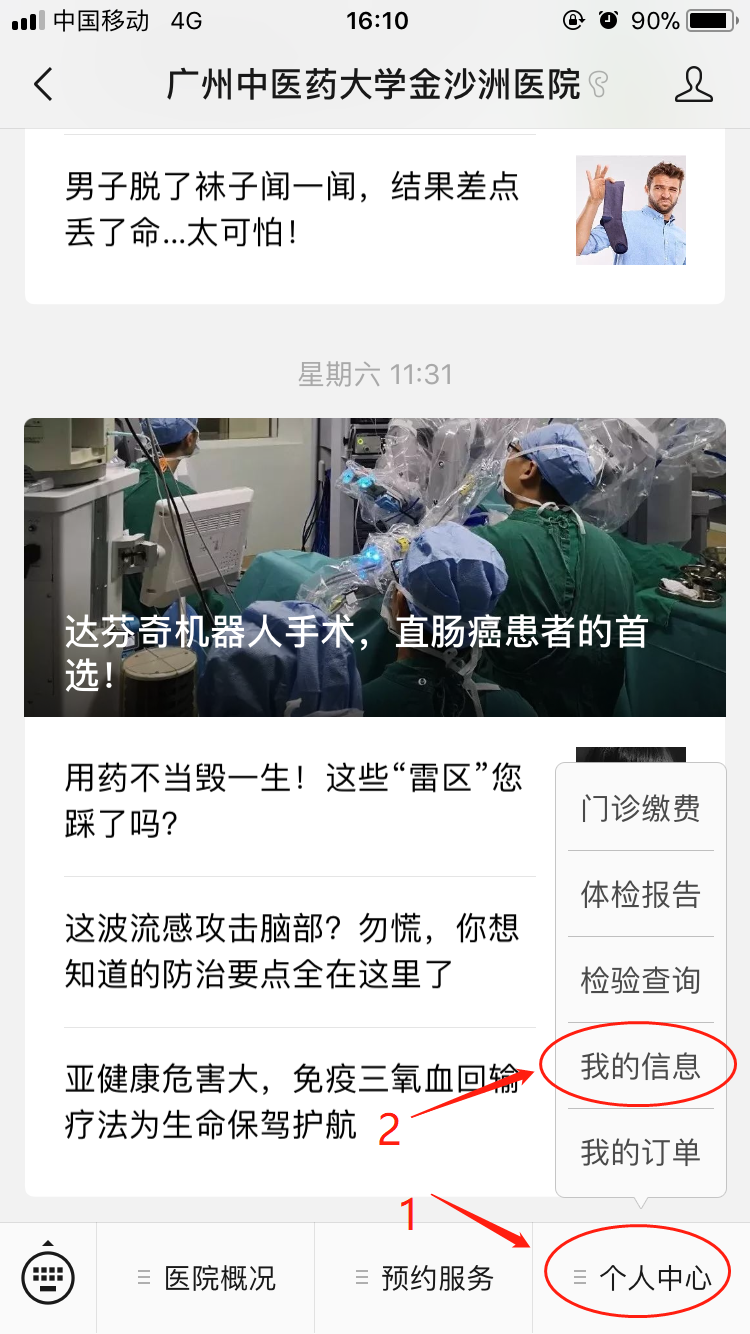Switch to keyboard input mode
The image size is (750, 1334).
tap(47, 1276)
